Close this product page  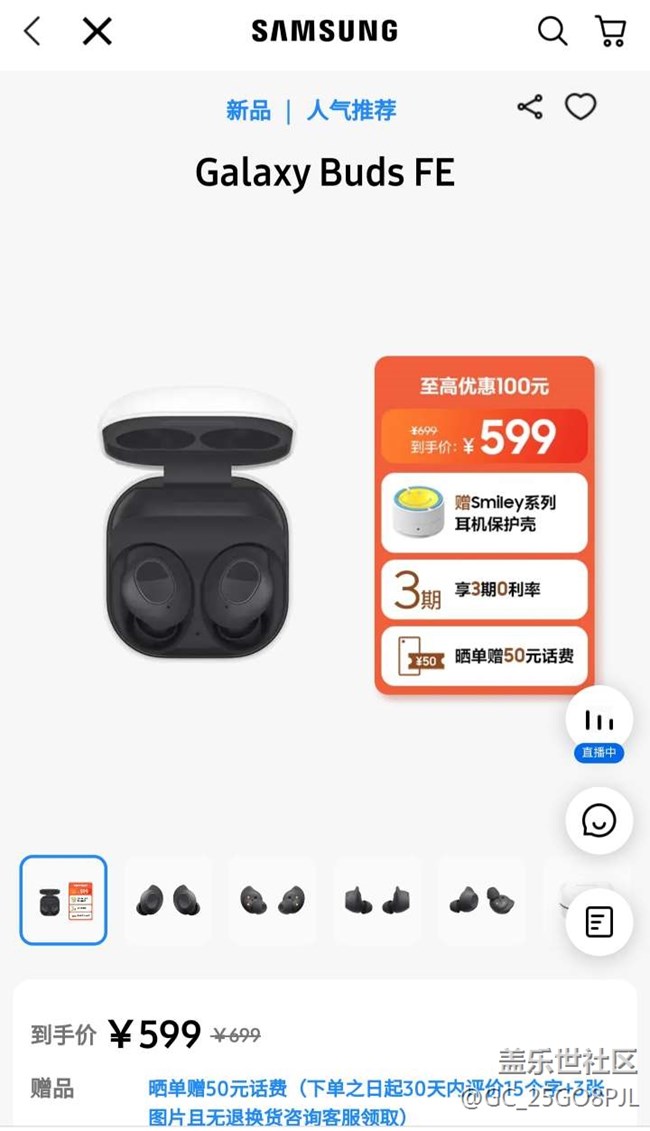(97, 32)
